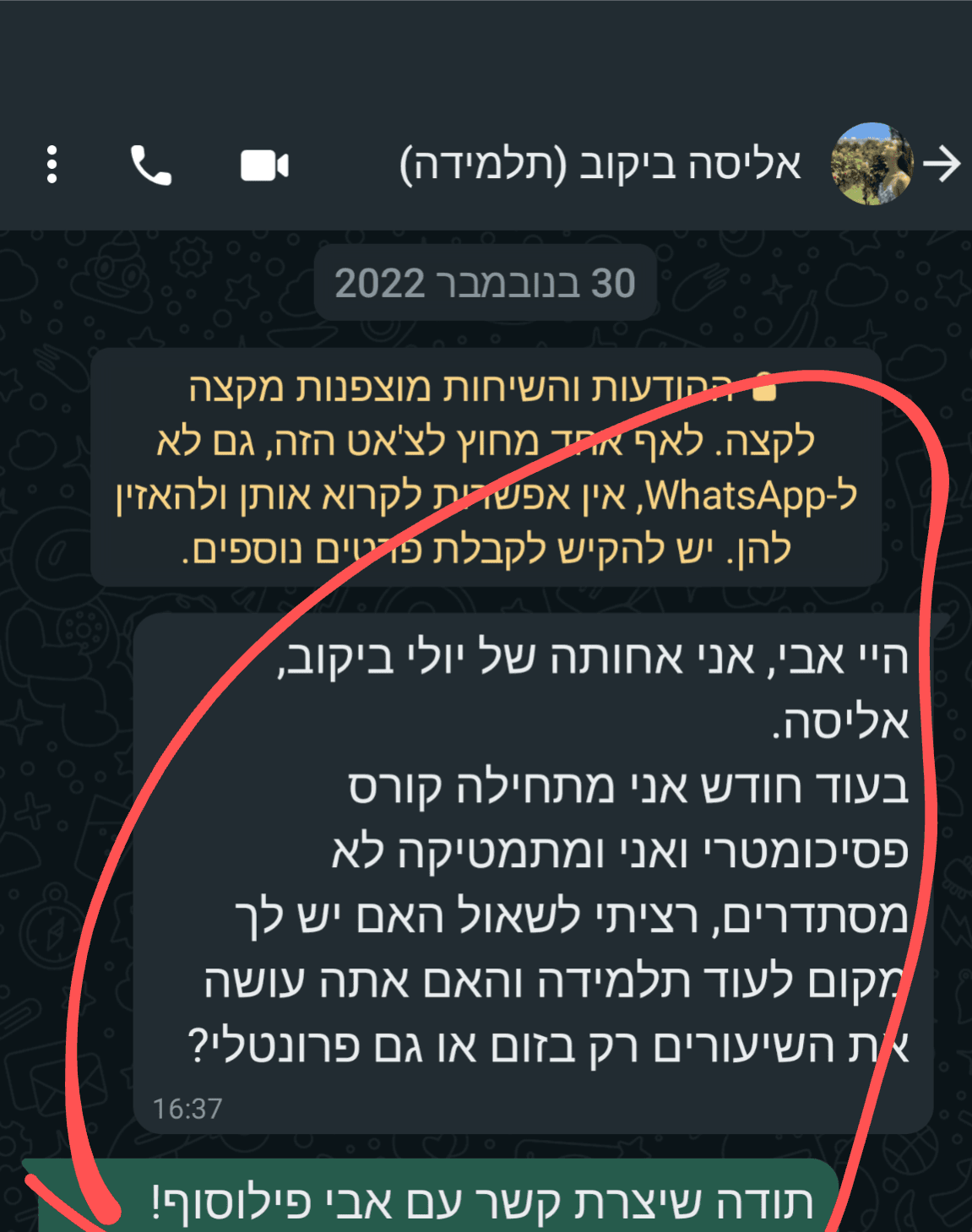The height and width of the screenshot is (1232, 972).
Task: Start a video call with אליסה ביקוב
Action: [x=264, y=166]
